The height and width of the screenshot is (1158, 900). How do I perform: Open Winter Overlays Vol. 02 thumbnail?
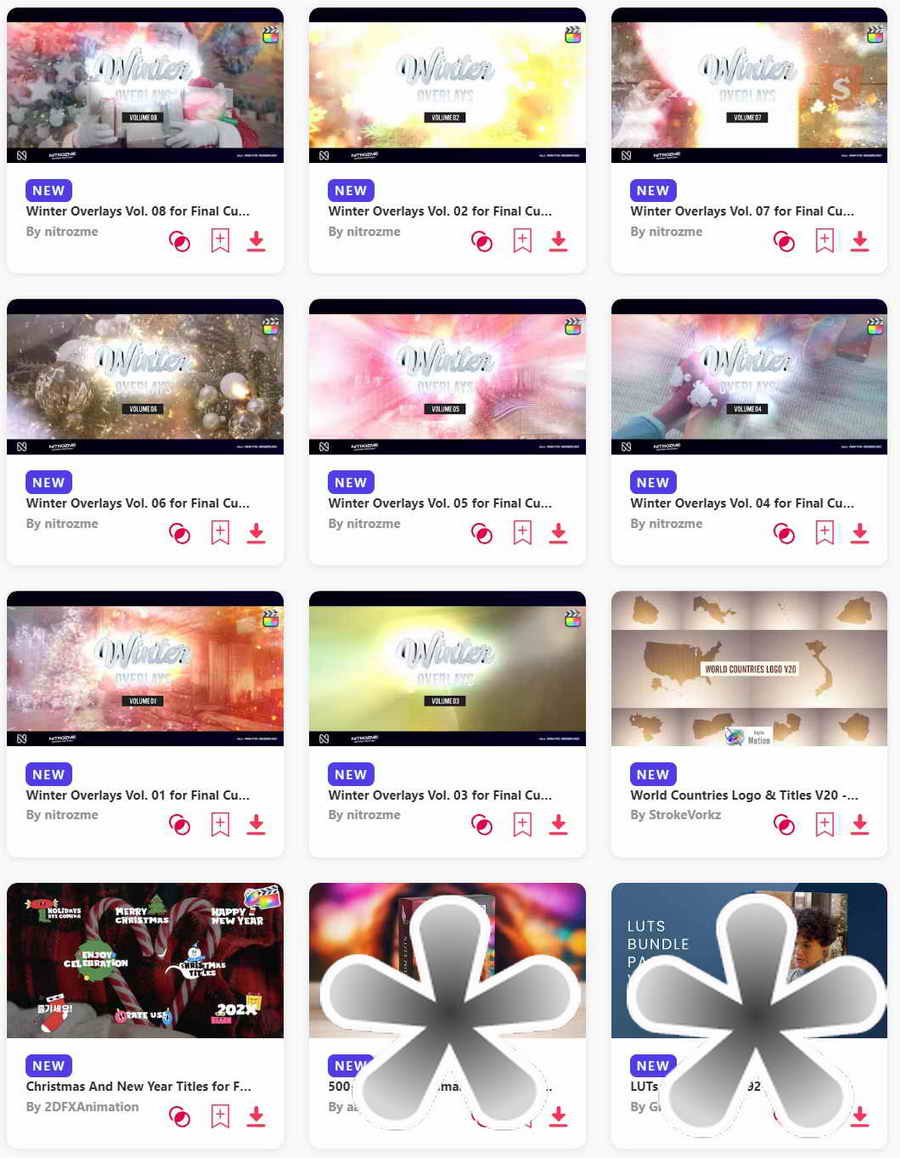point(447,85)
